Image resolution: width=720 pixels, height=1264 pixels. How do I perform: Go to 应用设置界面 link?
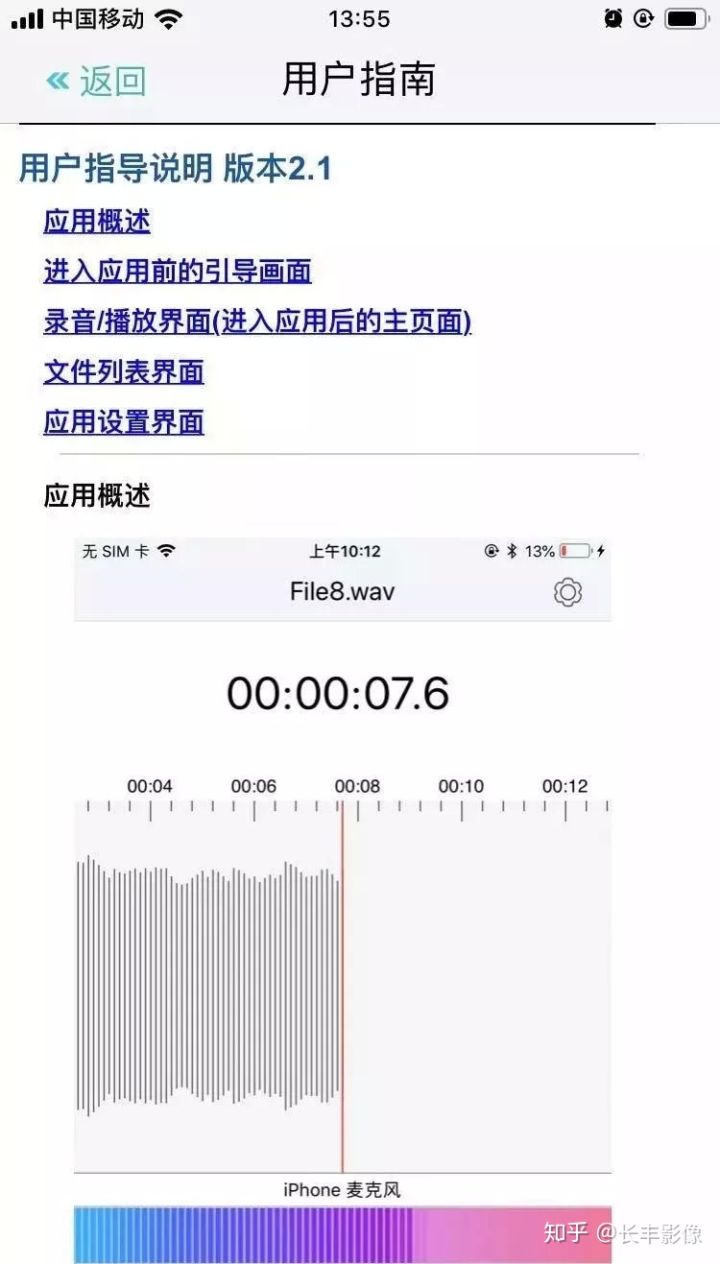point(124,422)
